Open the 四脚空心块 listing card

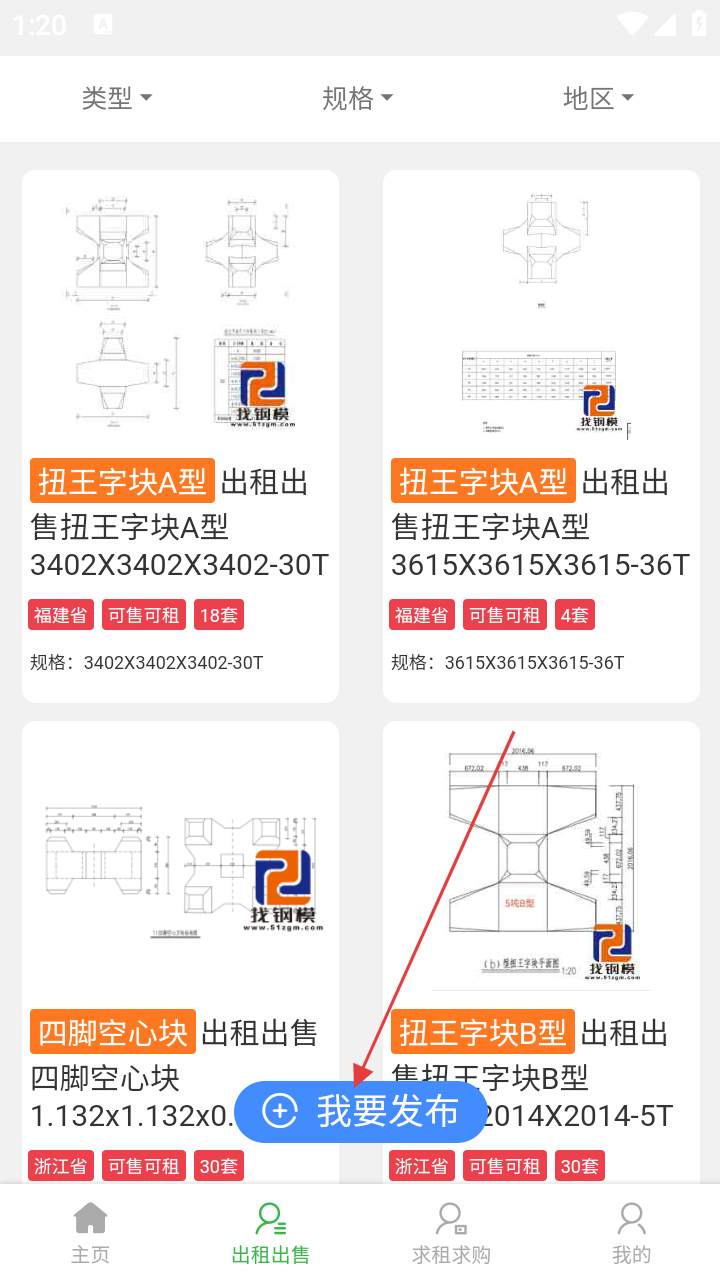180,900
